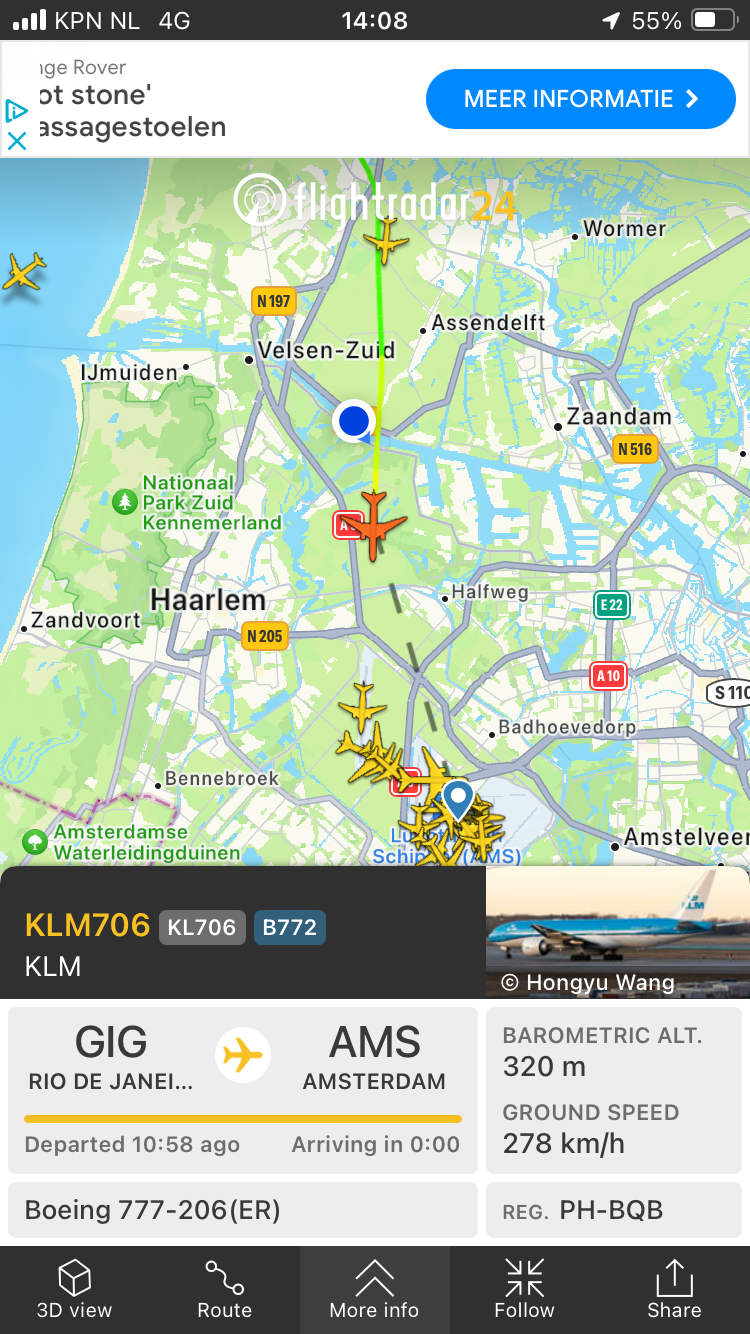This screenshot has width=750, height=1334.
Task: Open the KLM aircraft photo
Action: tap(617, 932)
